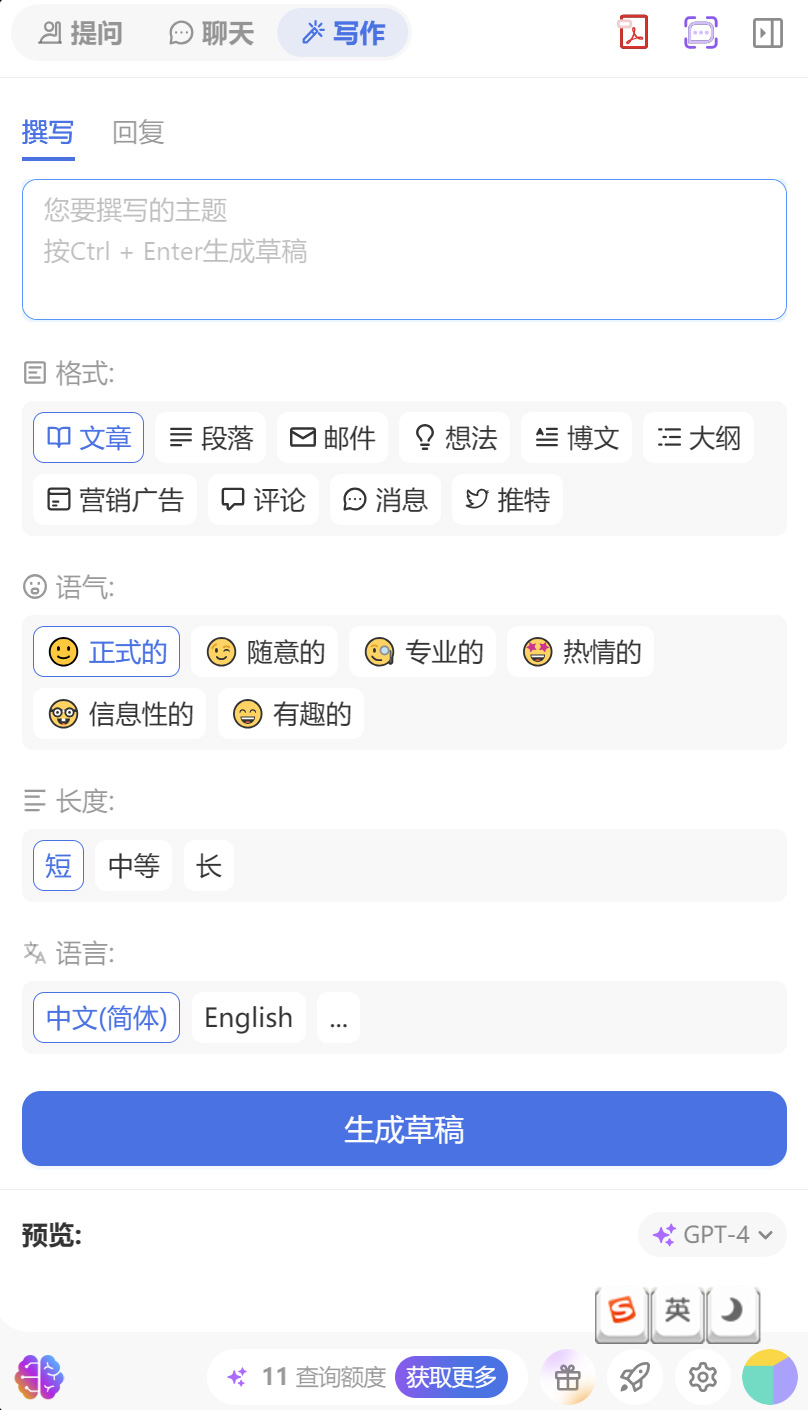
Task: Open the 回复 tab
Action: [137, 133]
